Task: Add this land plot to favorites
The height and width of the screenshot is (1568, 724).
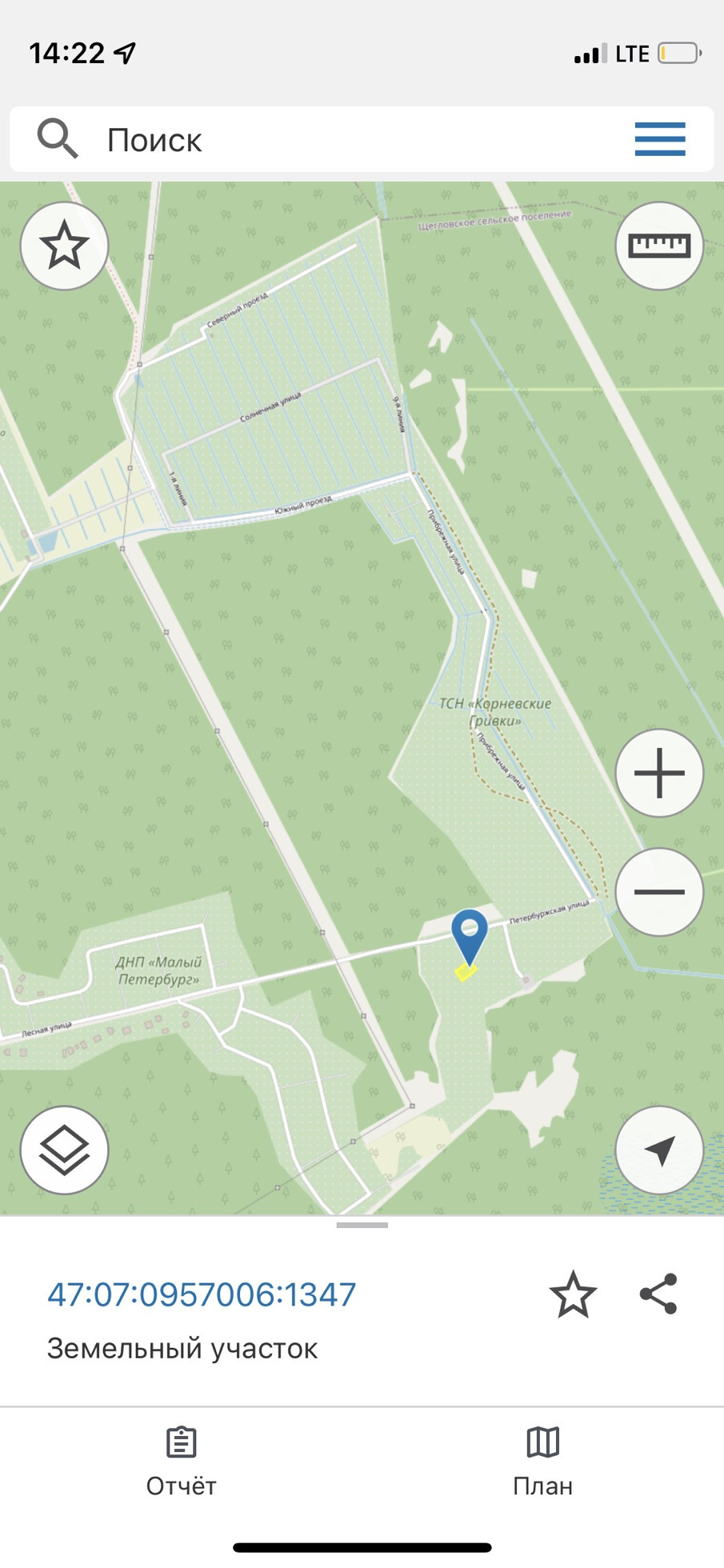Action: coord(573,1294)
